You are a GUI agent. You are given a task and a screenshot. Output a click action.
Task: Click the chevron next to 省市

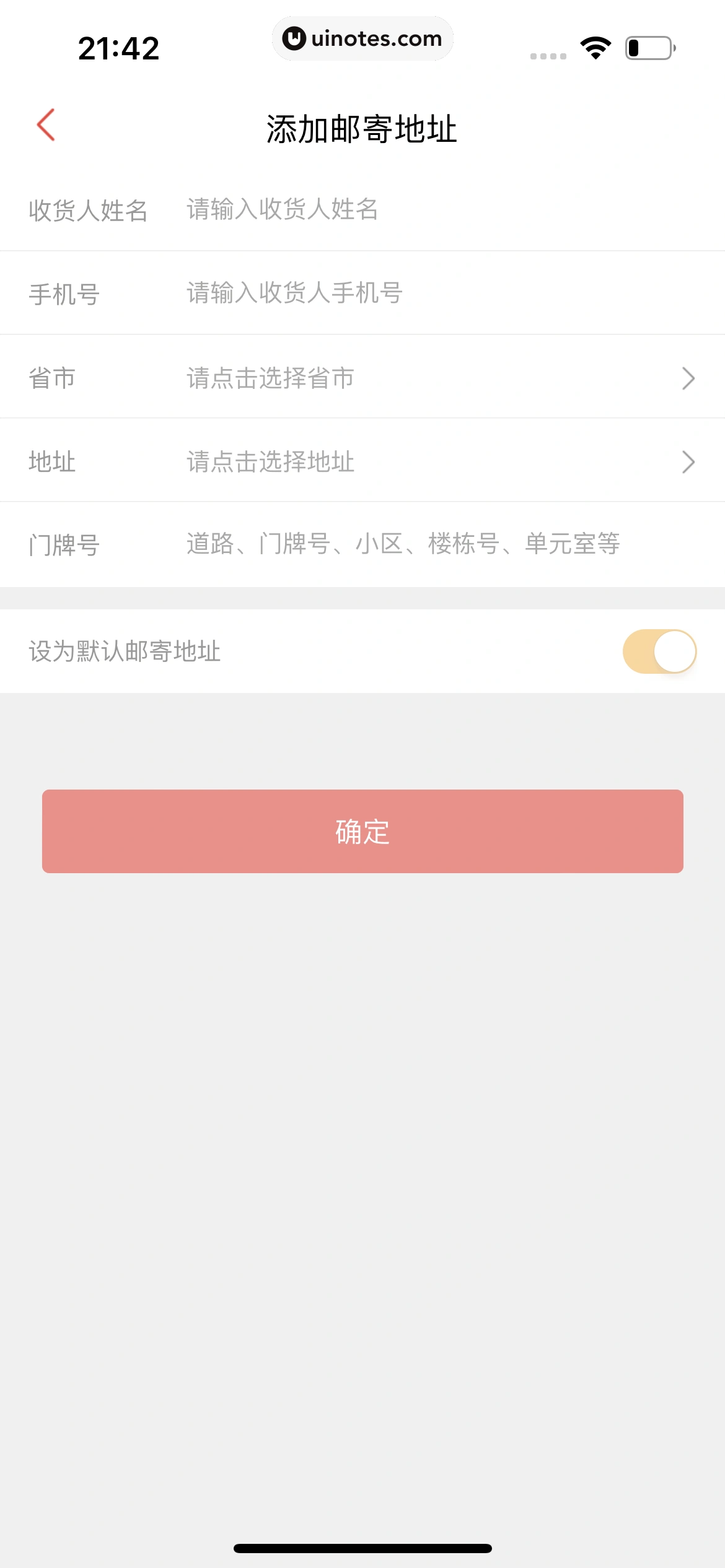click(689, 378)
